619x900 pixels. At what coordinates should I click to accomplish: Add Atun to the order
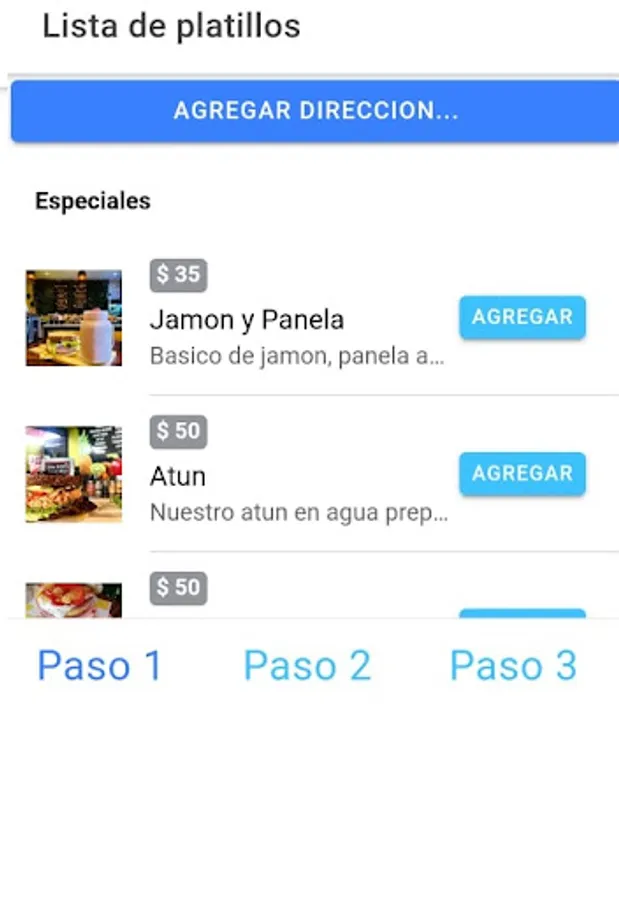click(x=522, y=473)
